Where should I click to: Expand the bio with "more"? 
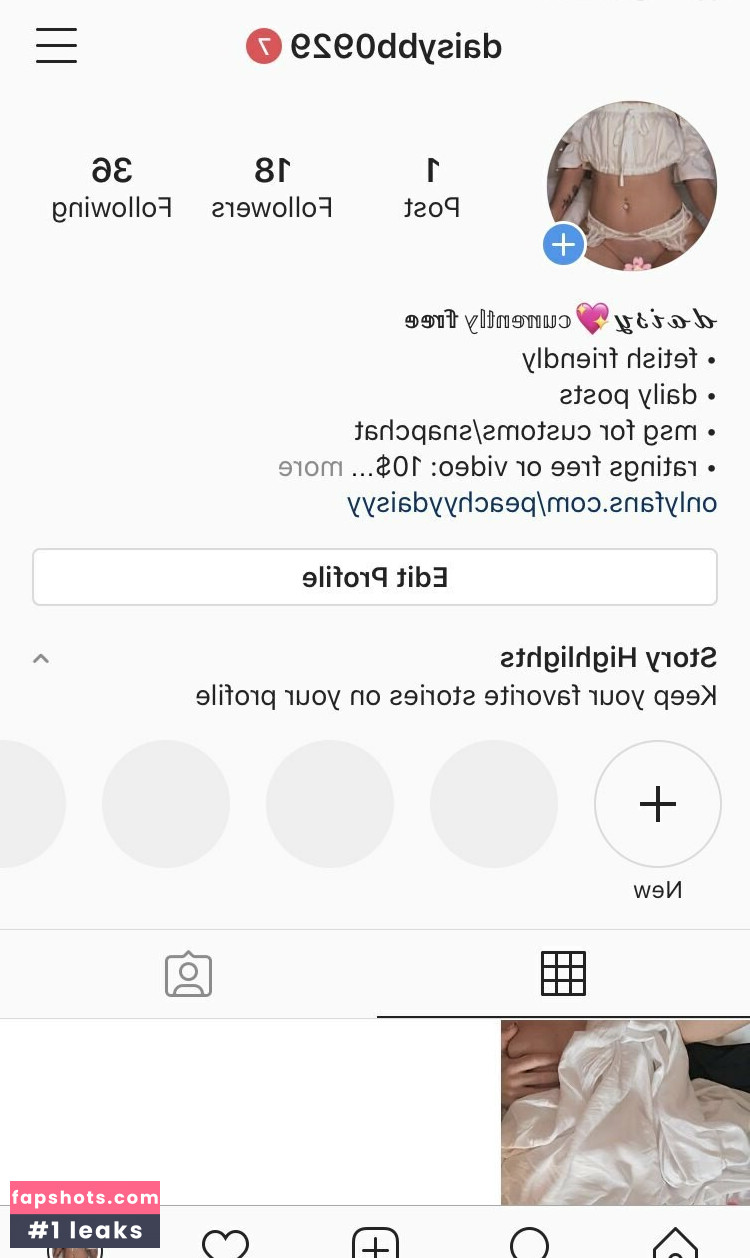(x=311, y=467)
